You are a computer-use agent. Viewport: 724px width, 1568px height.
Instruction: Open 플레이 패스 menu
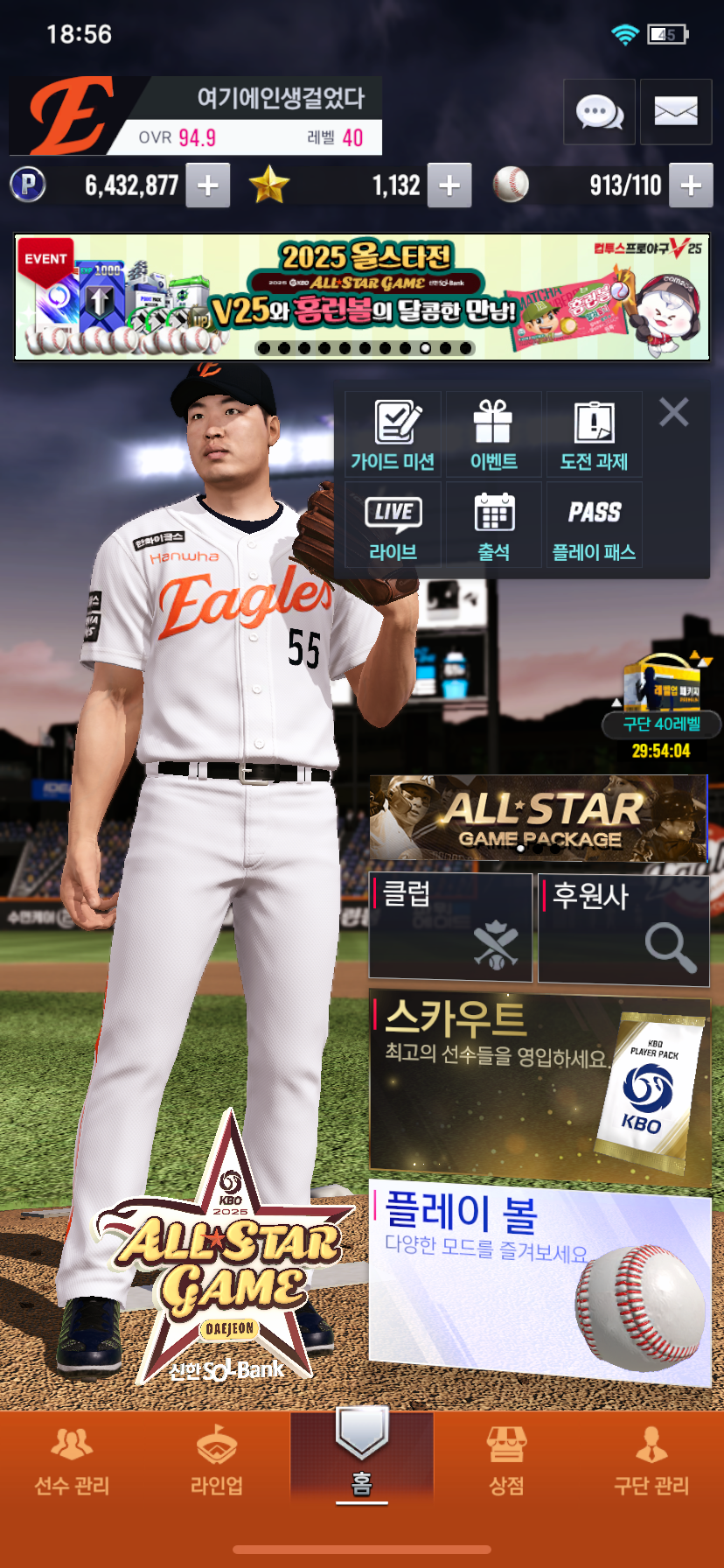[594, 526]
